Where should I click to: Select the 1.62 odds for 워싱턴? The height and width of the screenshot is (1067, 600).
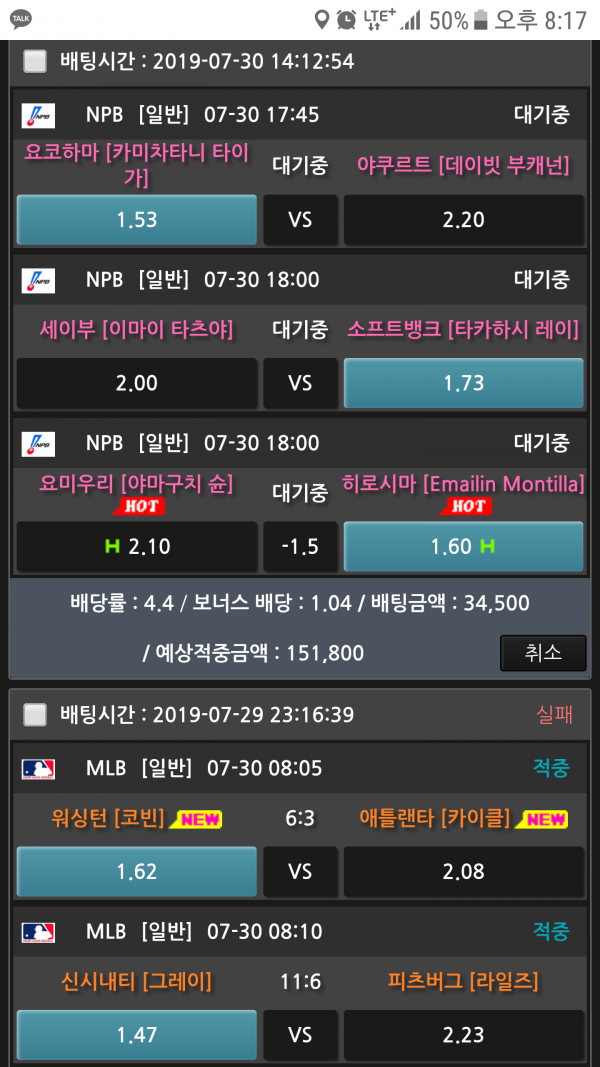137,871
